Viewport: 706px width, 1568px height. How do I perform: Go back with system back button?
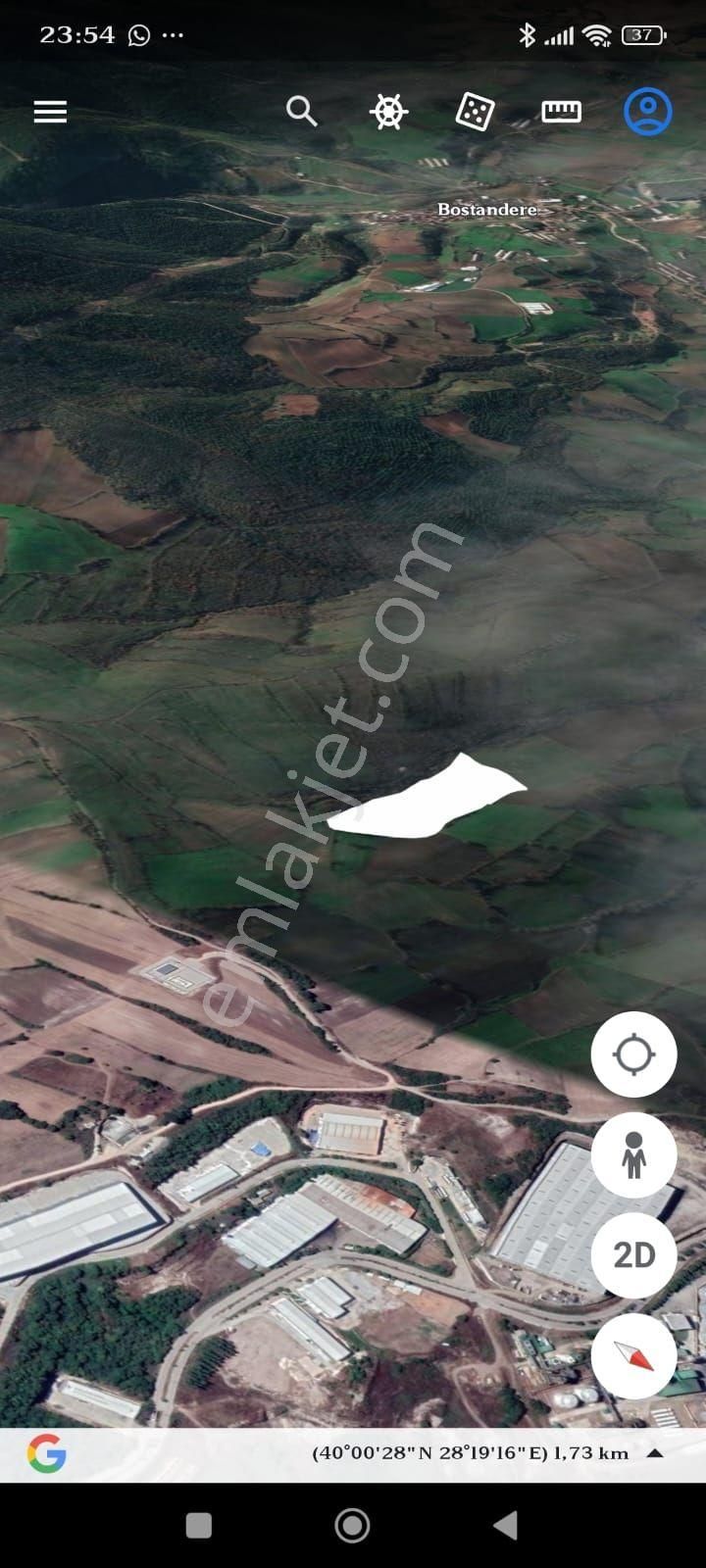point(505,1525)
